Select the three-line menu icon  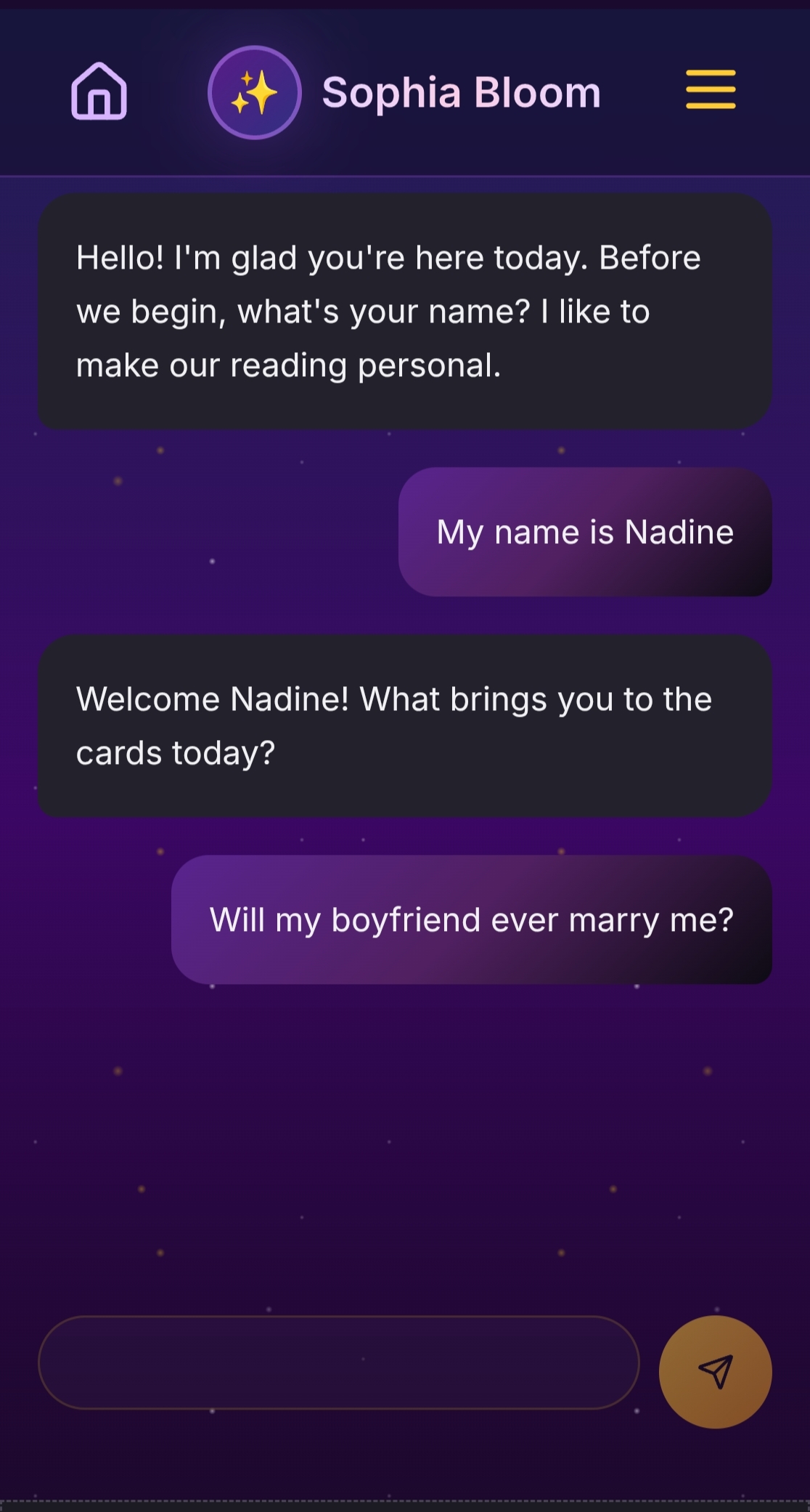coord(710,91)
